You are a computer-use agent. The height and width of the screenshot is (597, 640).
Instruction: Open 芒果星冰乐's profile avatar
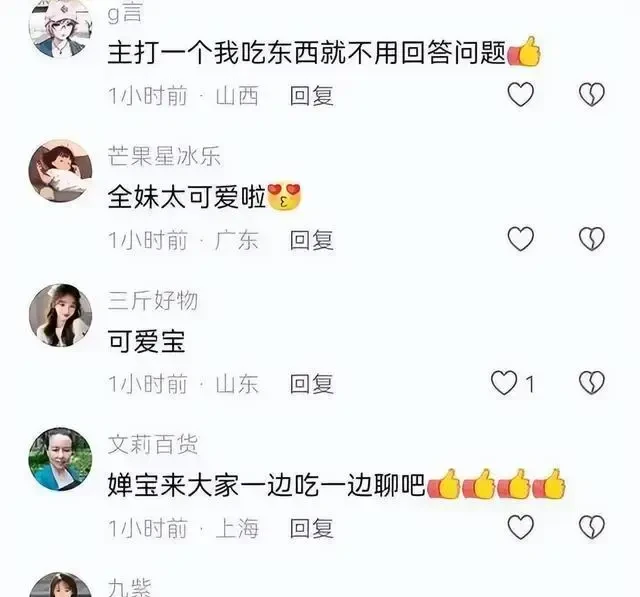point(60,171)
